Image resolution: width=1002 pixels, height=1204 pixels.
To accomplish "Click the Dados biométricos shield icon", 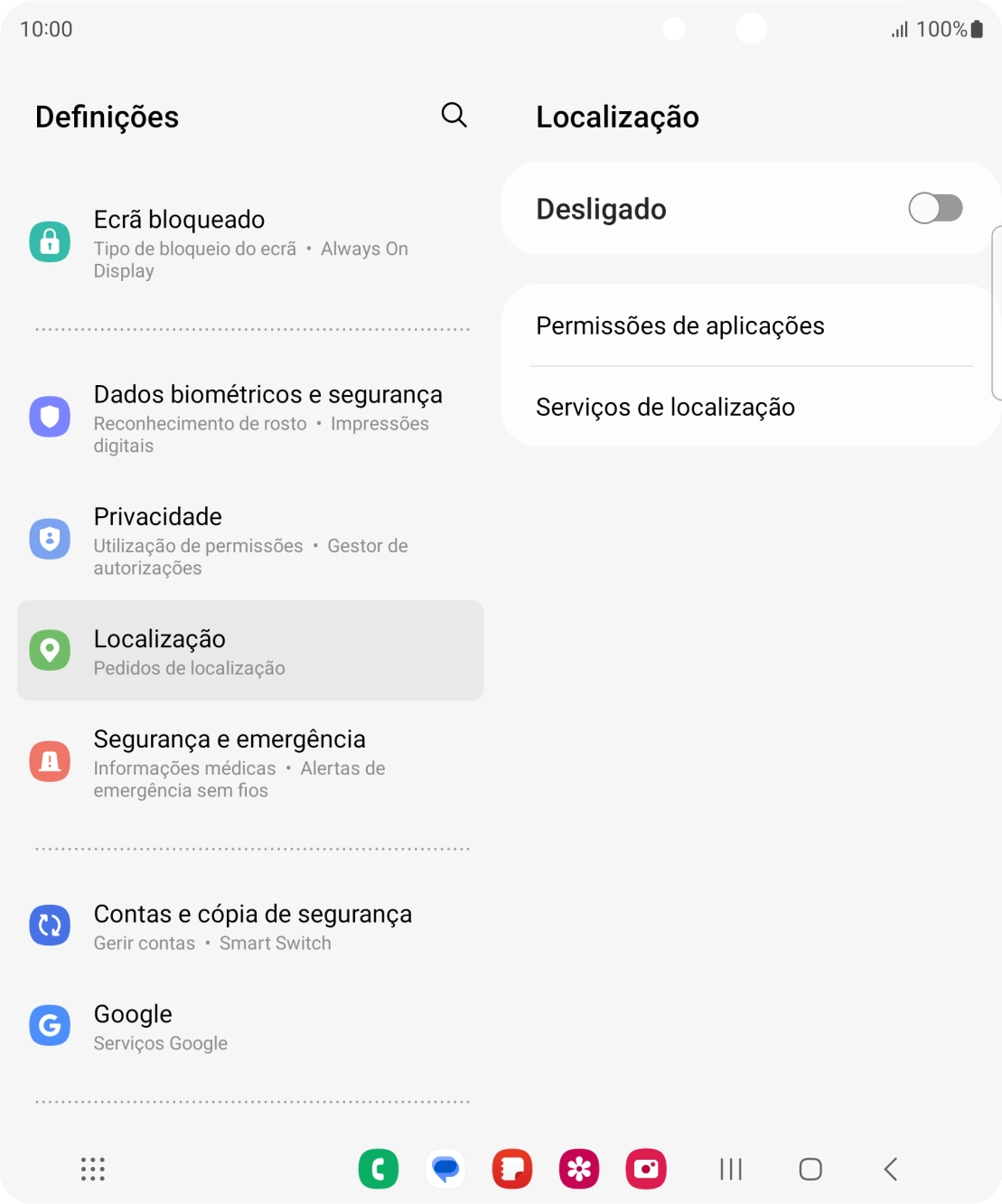I will pyautogui.click(x=50, y=417).
